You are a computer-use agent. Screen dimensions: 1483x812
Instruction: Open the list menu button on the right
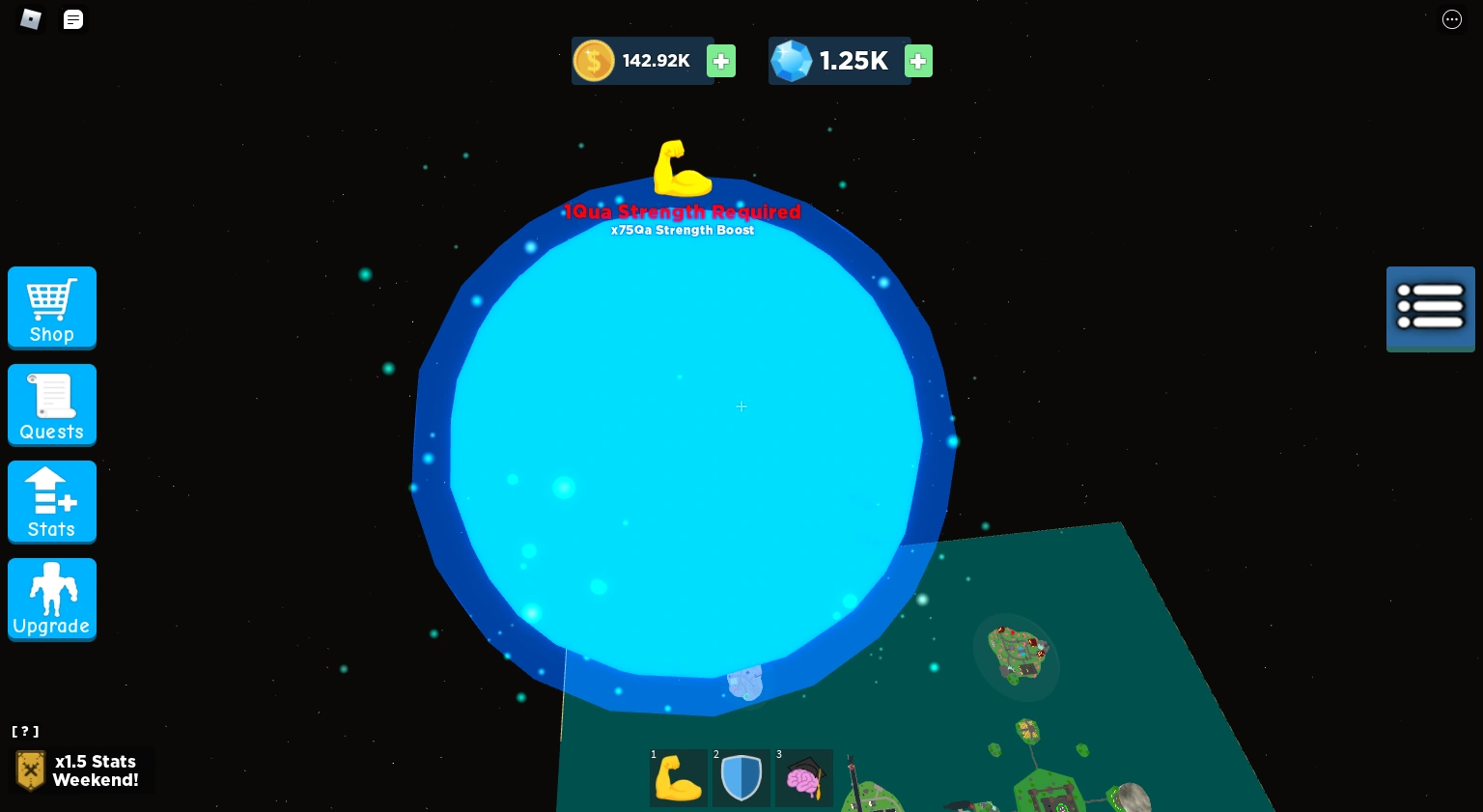(1430, 307)
